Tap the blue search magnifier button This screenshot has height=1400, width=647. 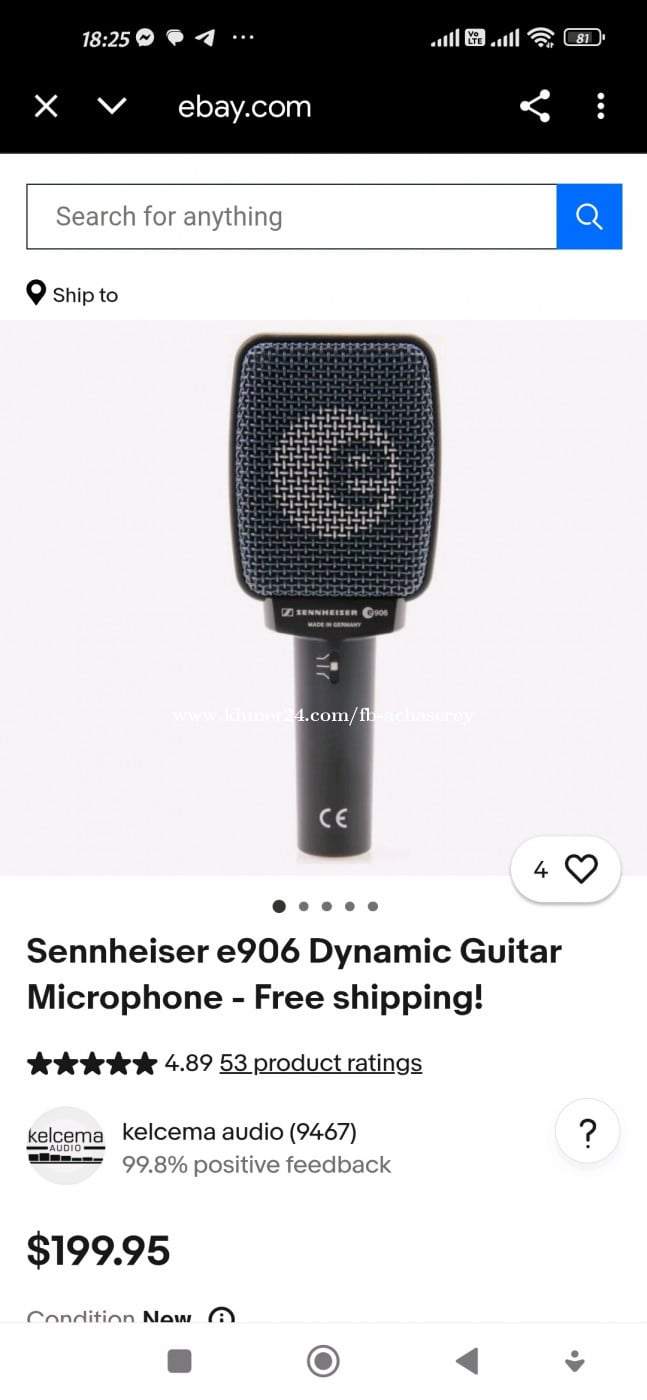coord(589,216)
